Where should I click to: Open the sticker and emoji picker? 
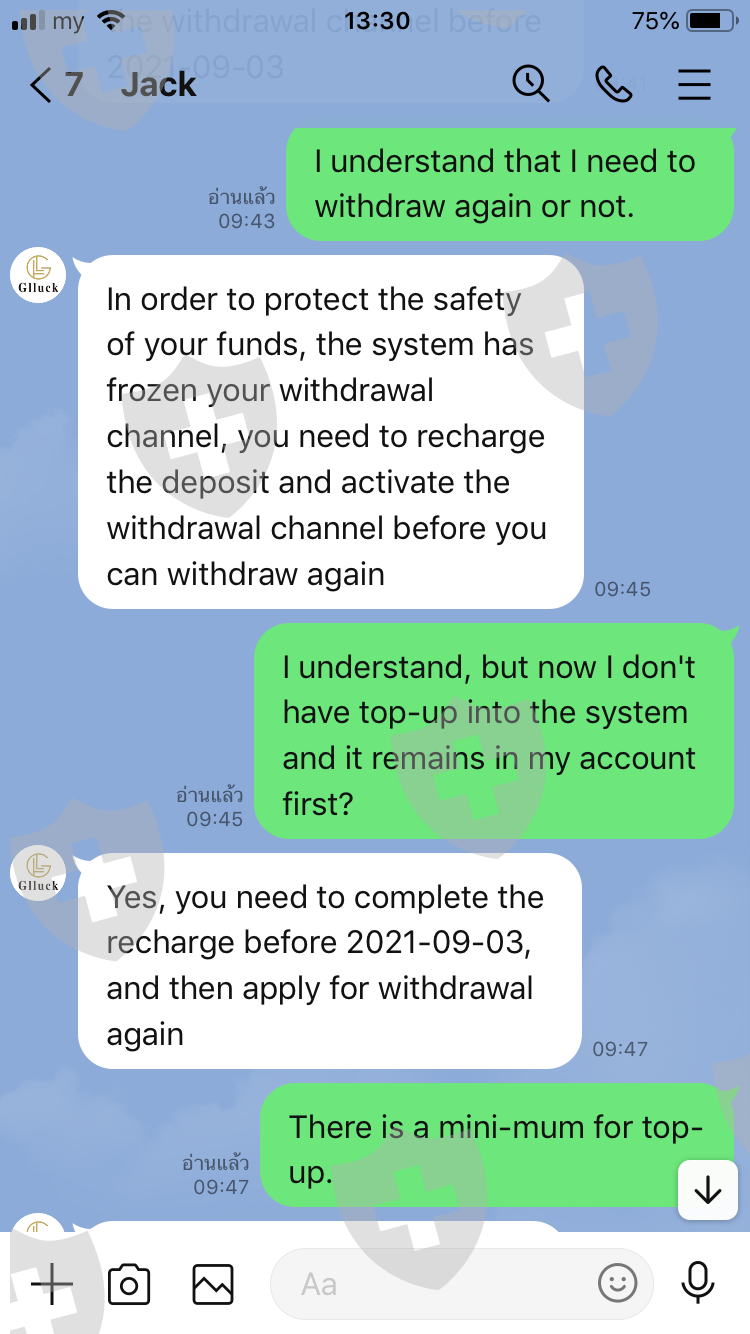pyautogui.click(x=618, y=1283)
